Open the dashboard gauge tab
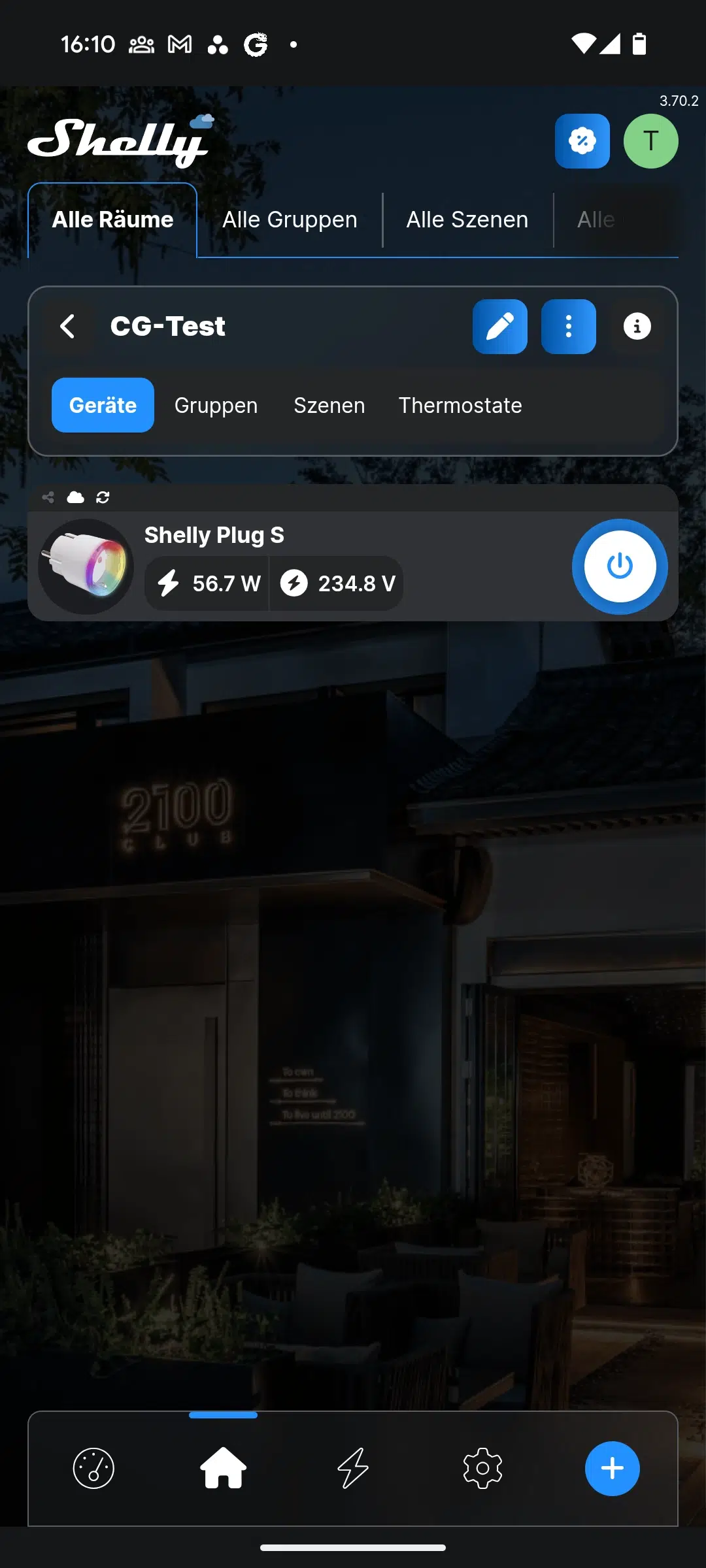Viewport: 706px width, 1568px height. [x=93, y=1468]
